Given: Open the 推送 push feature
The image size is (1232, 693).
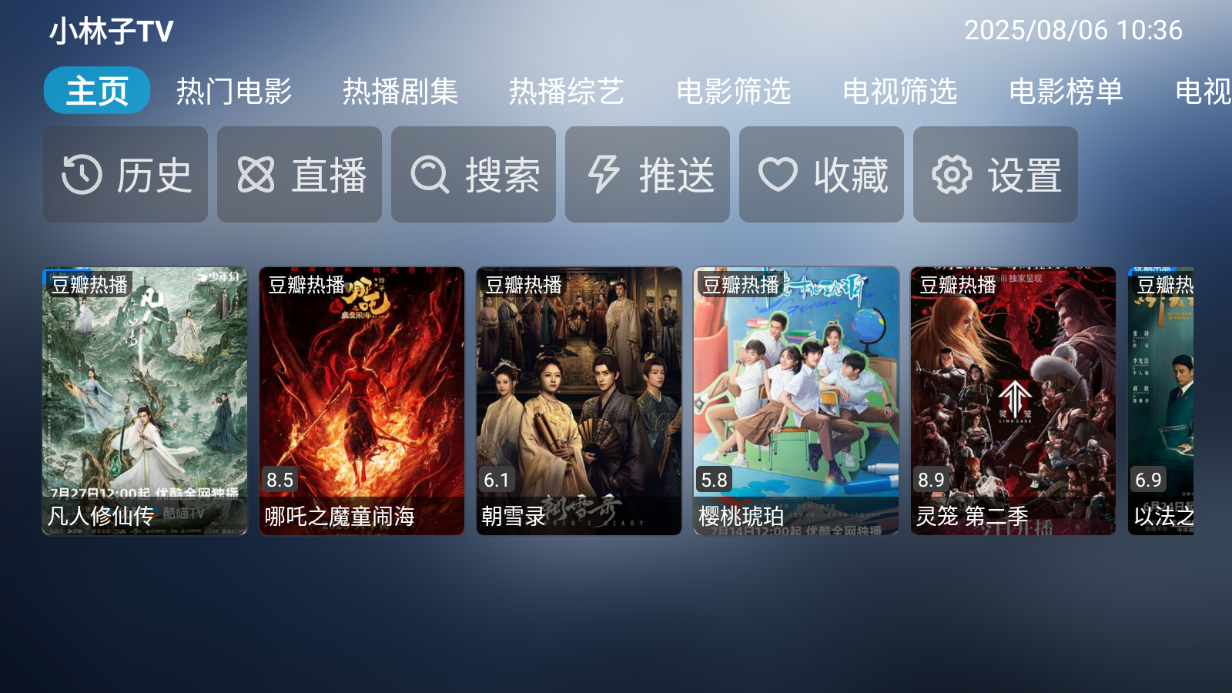Looking at the screenshot, I should tap(647, 175).
